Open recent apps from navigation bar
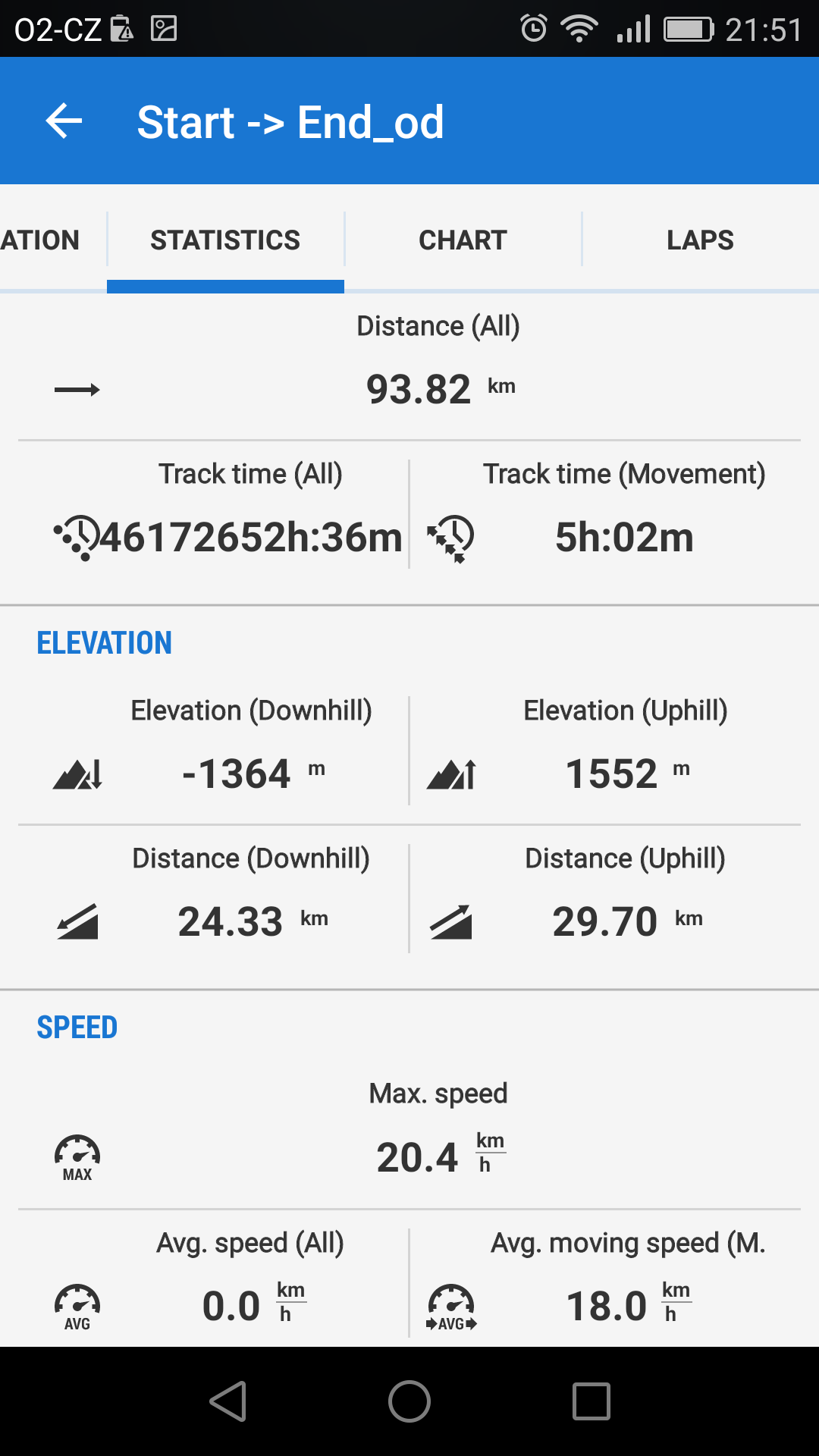 click(x=591, y=1401)
